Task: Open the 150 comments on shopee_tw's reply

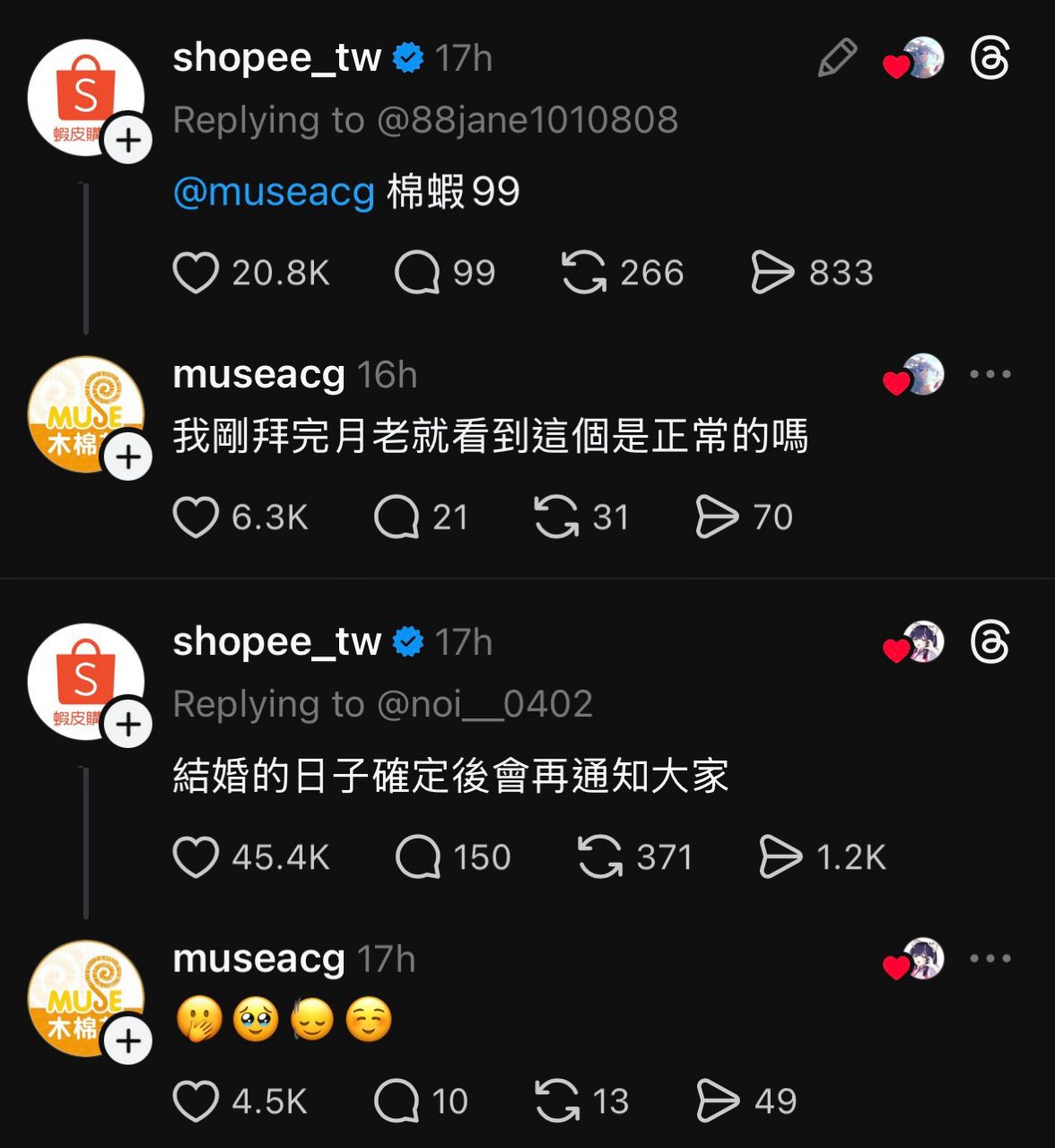Action: [x=418, y=857]
